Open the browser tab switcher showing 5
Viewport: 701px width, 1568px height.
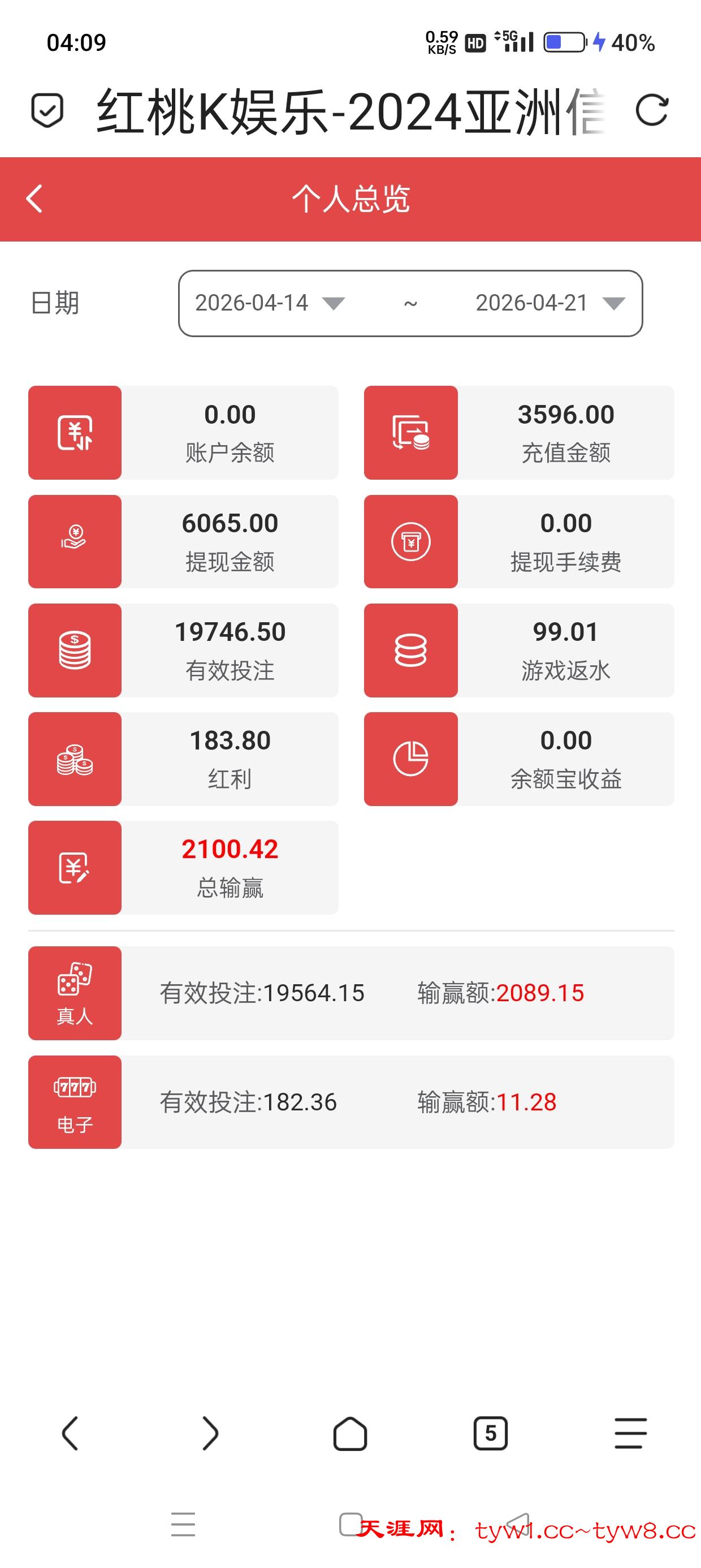click(x=491, y=1433)
